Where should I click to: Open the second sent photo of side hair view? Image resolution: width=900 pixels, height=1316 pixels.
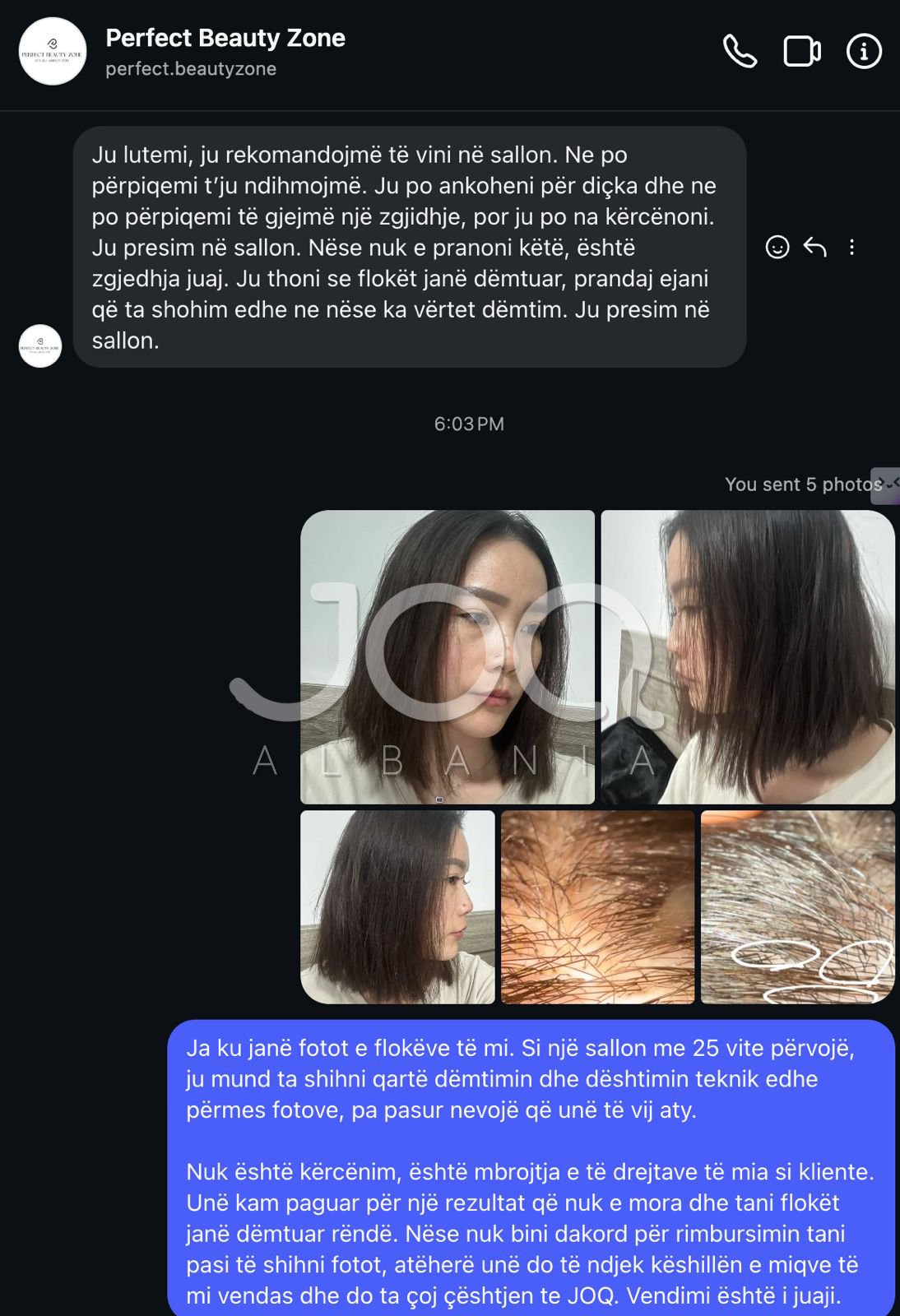coord(747,656)
